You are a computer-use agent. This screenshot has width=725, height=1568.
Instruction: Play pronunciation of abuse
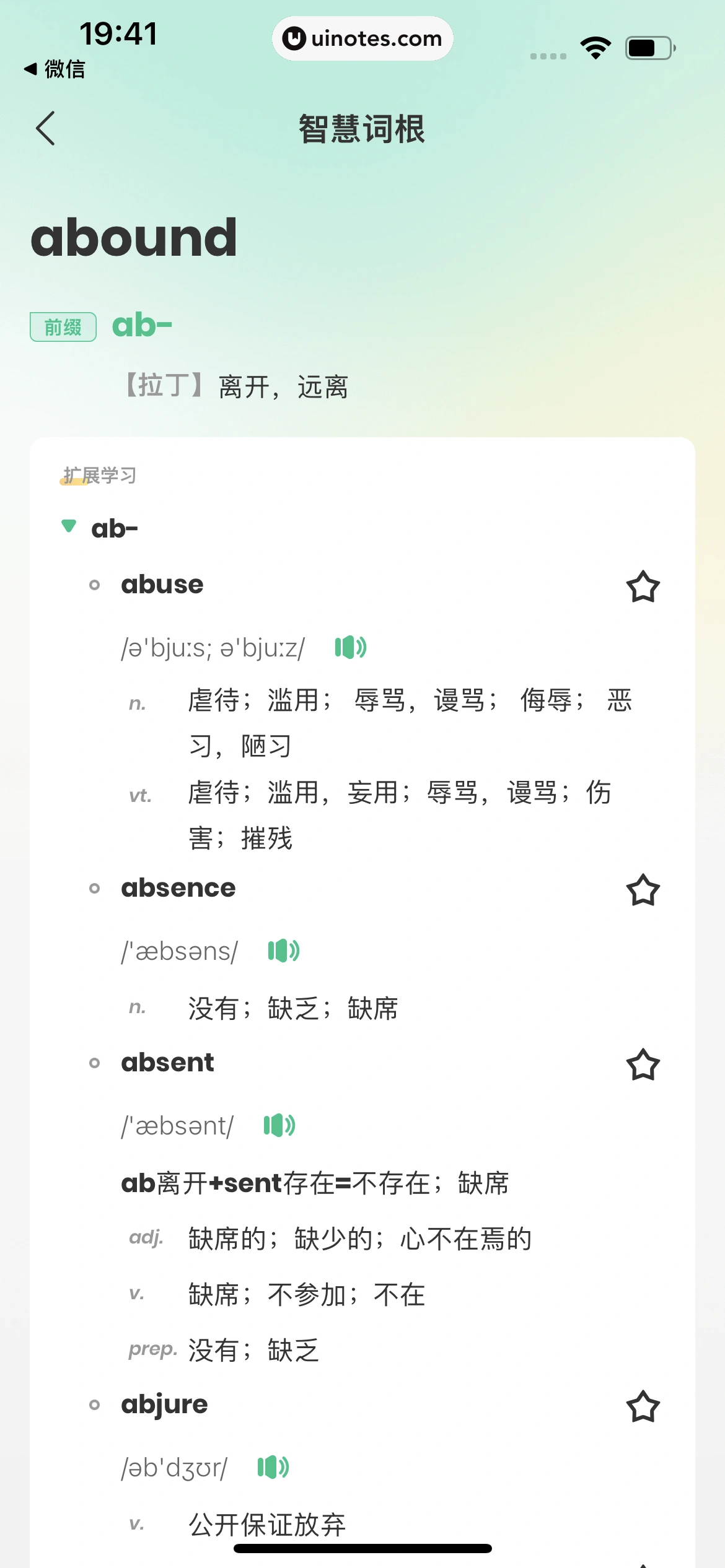point(350,648)
